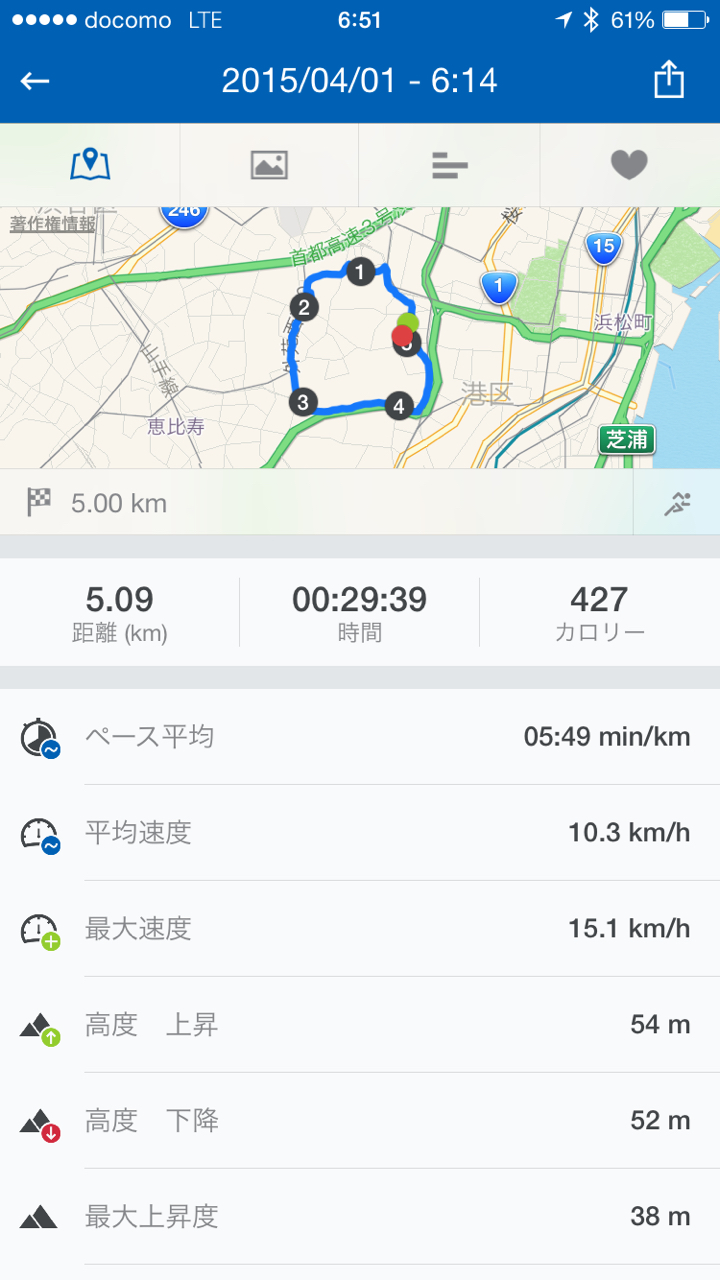Open the photos tab
Screen dimensions: 720x1280
269,165
